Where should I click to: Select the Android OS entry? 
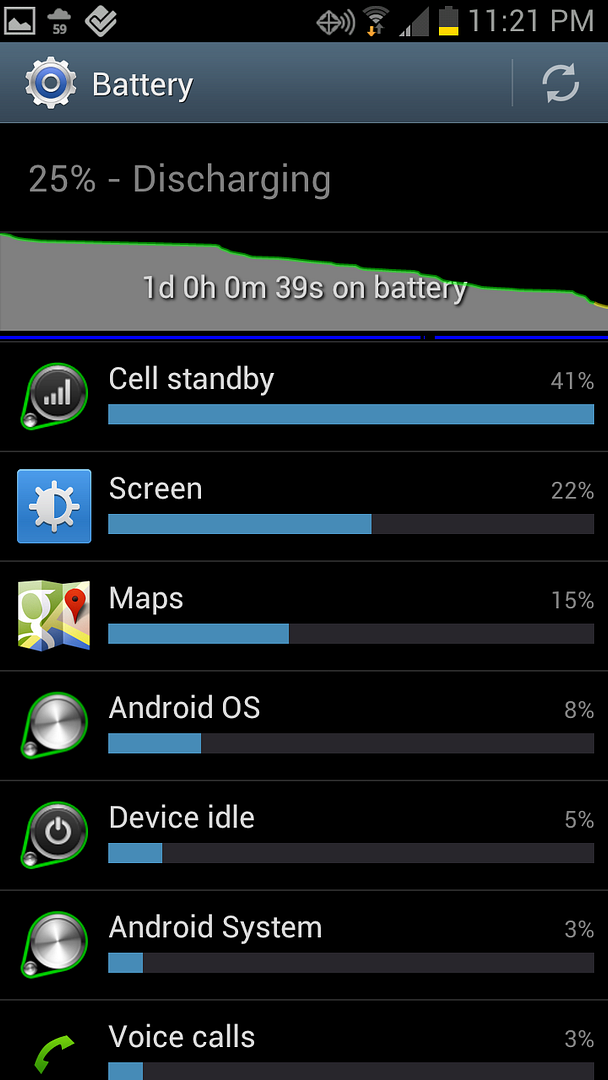[304, 726]
